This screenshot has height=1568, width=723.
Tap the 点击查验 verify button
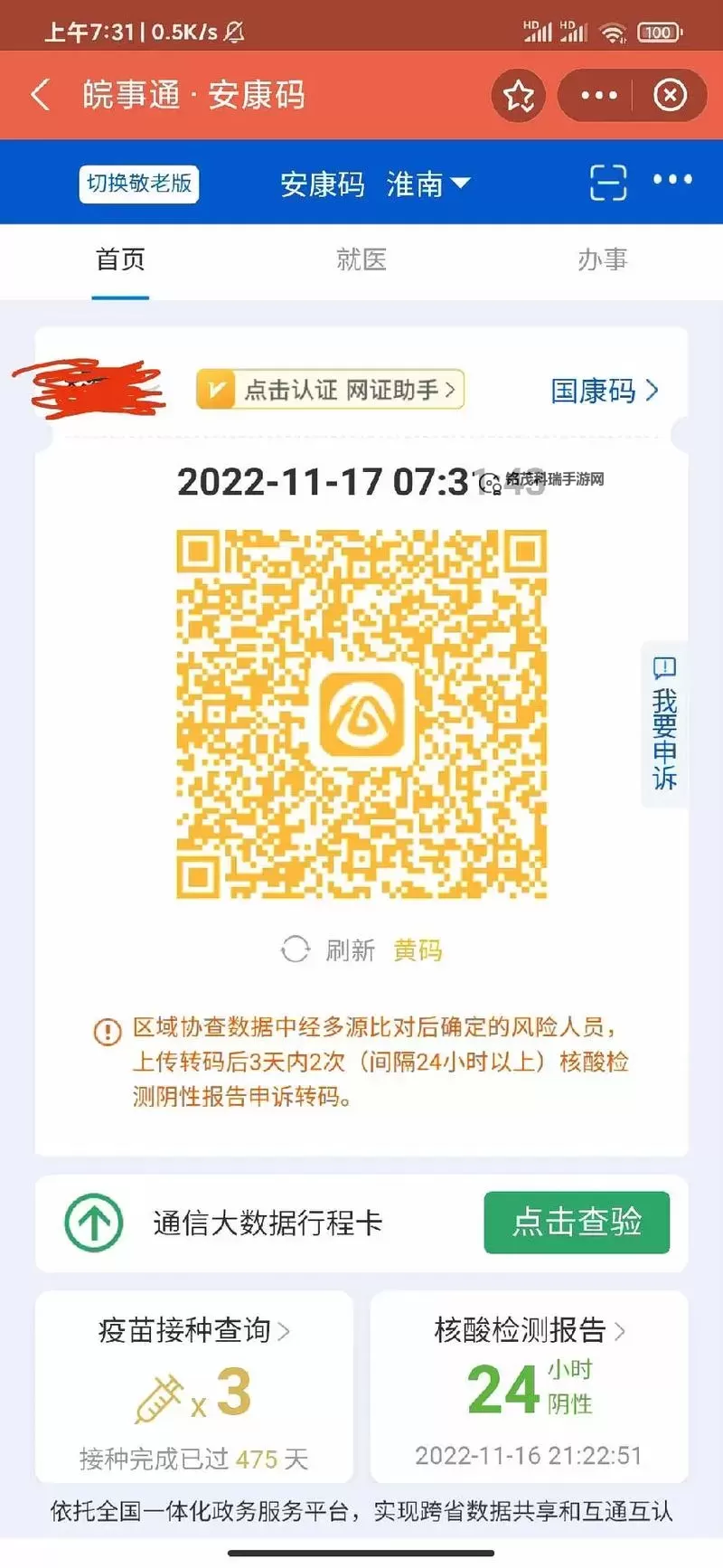[x=577, y=1223]
